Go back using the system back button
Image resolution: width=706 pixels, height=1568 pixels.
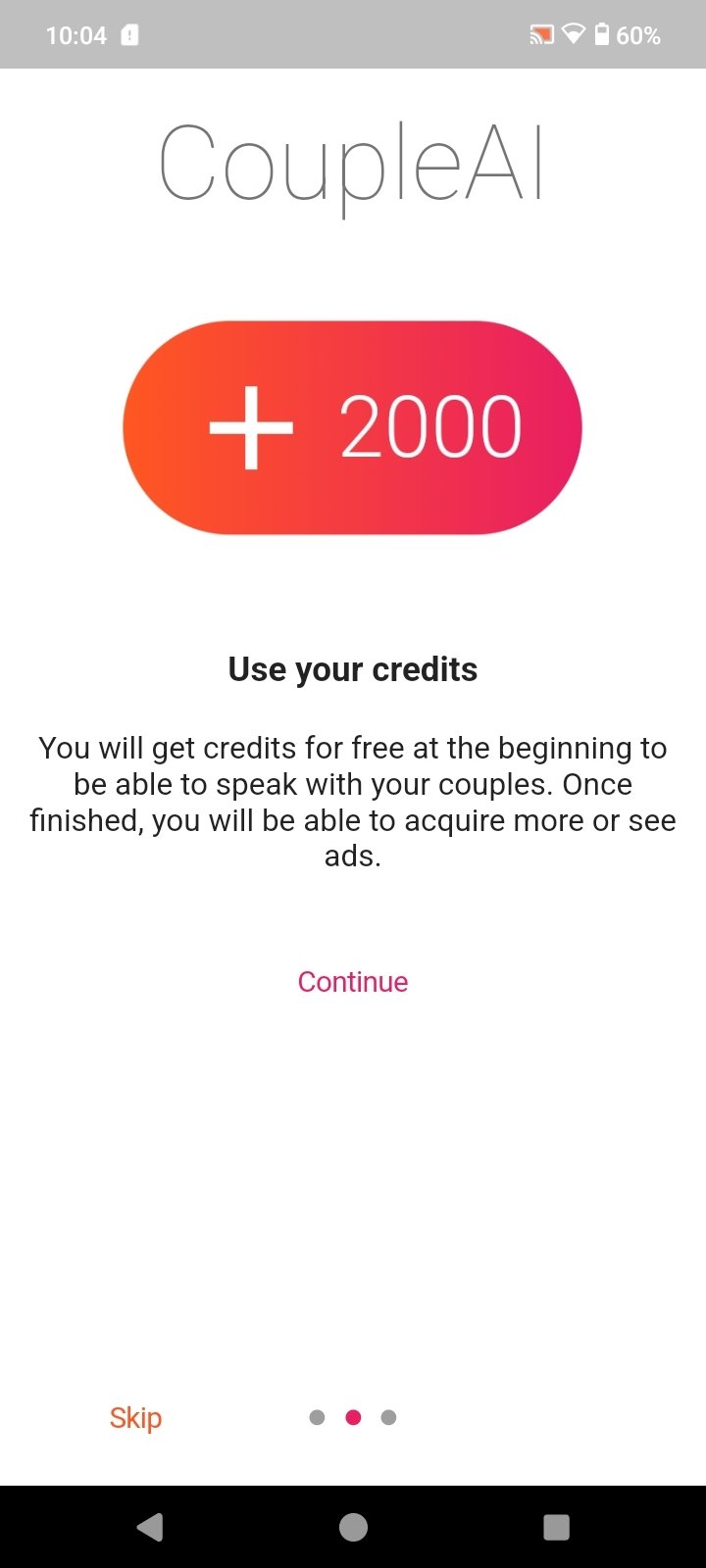tap(150, 1527)
